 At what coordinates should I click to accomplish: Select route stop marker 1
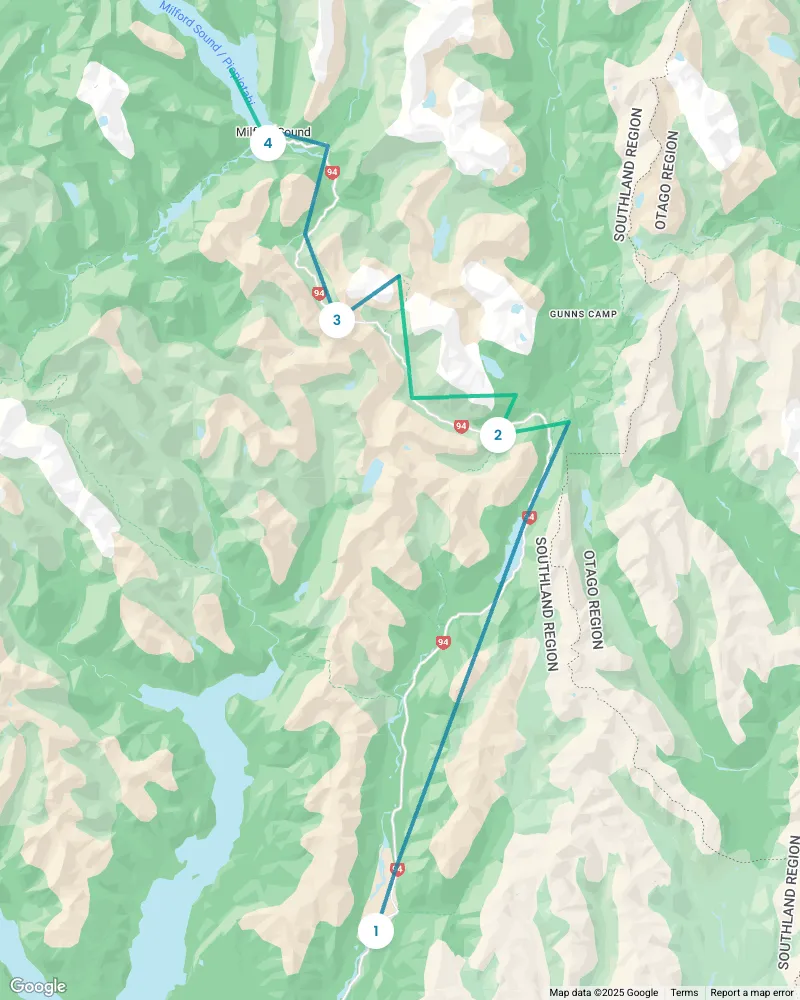pos(376,931)
